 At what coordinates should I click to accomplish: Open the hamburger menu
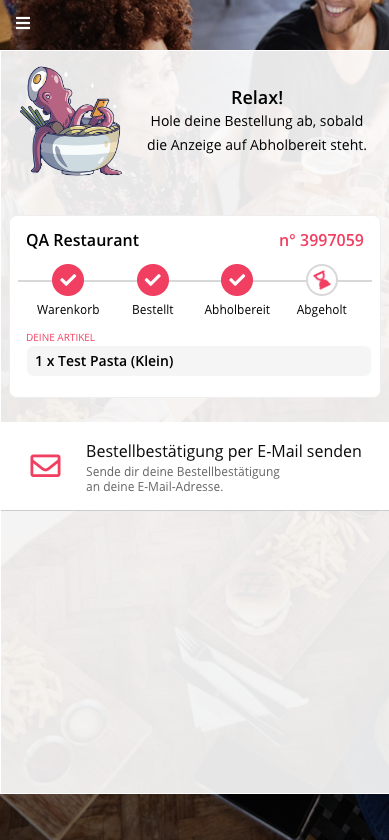click(23, 24)
